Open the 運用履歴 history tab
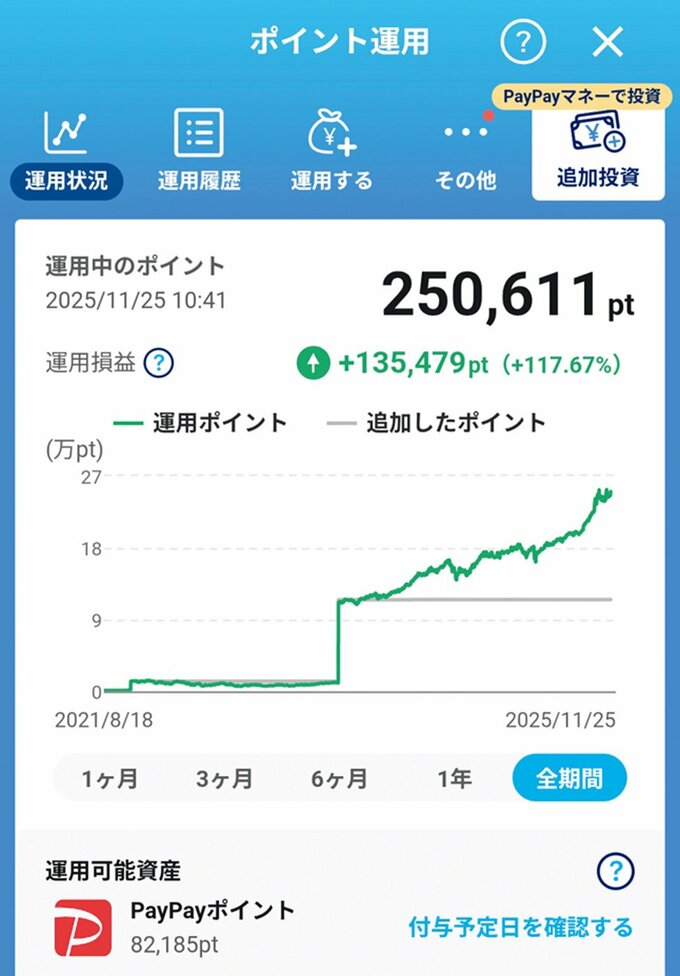 [199, 150]
